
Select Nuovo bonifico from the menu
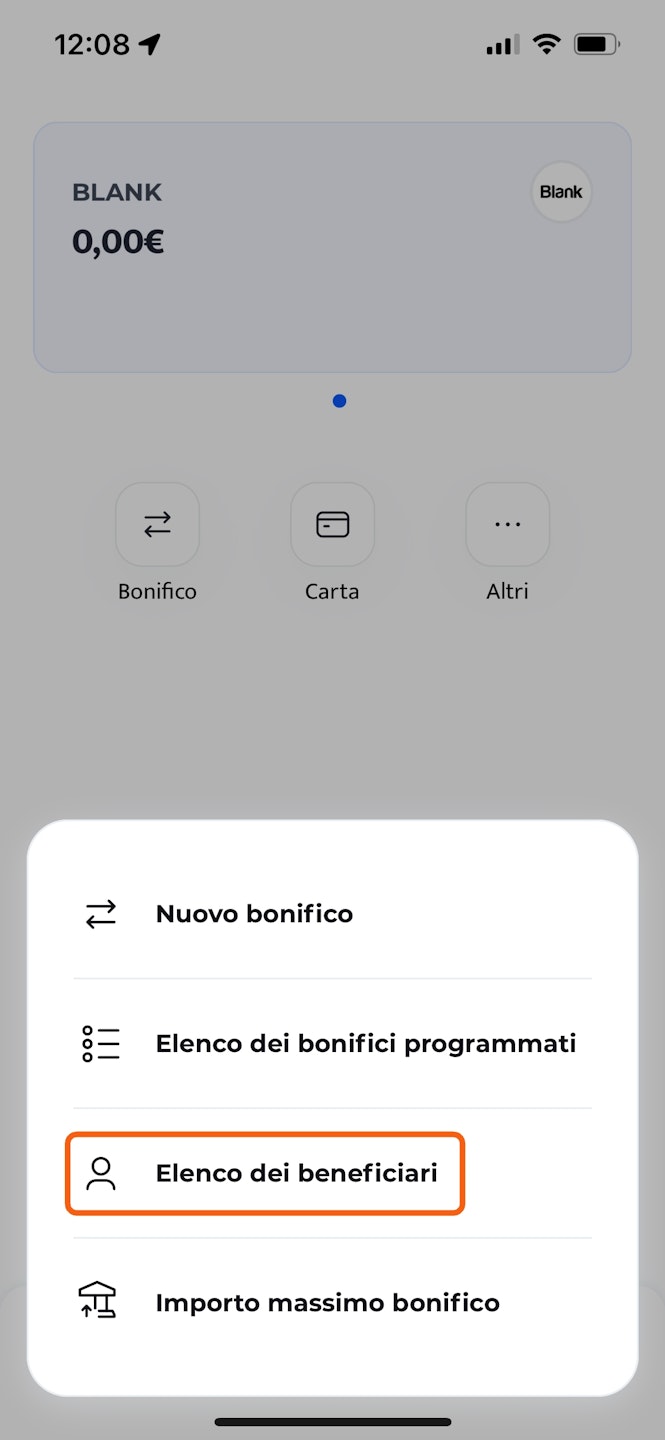tap(254, 914)
